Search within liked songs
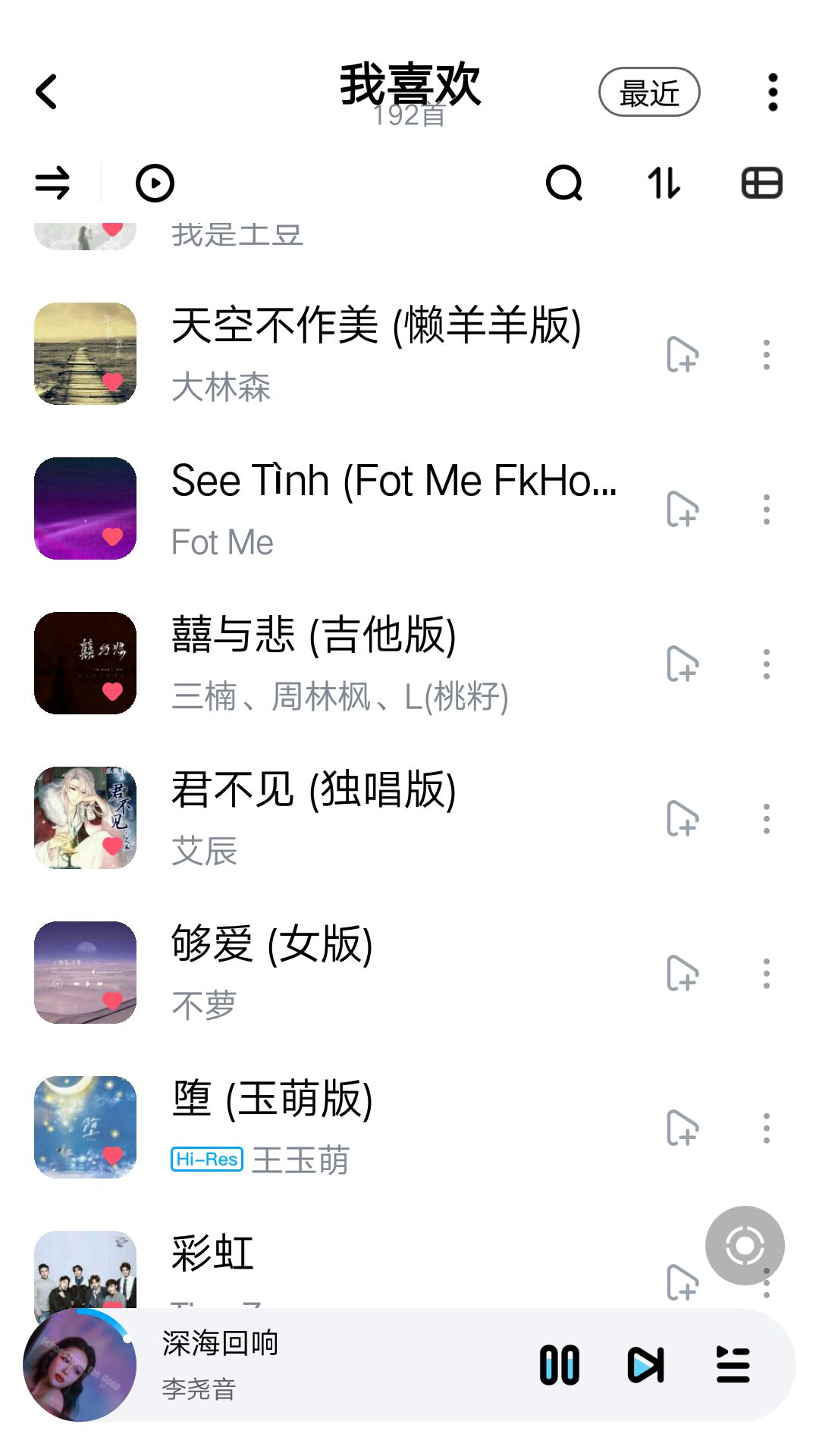The image size is (819, 1456). (x=564, y=184)
